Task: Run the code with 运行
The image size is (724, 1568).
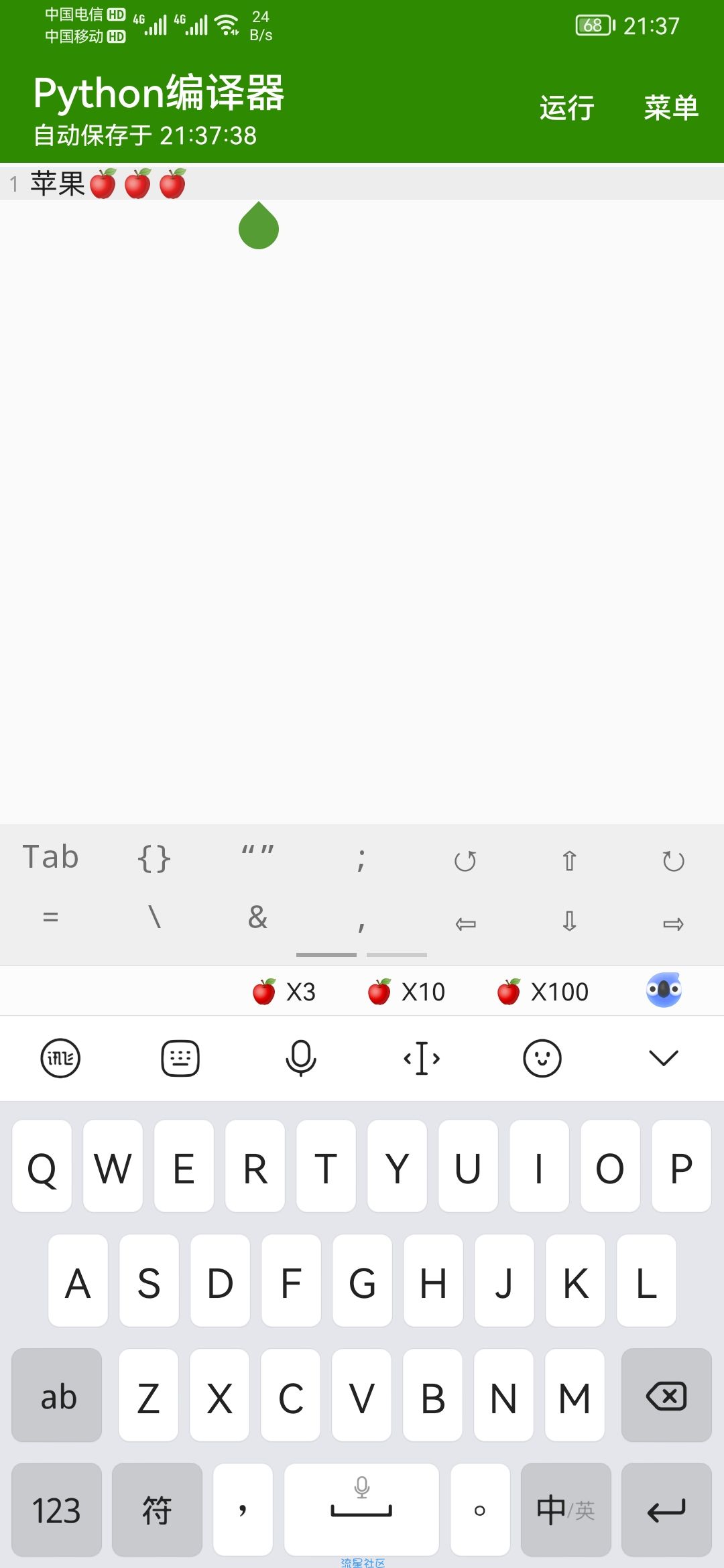Action: point(566,108)
